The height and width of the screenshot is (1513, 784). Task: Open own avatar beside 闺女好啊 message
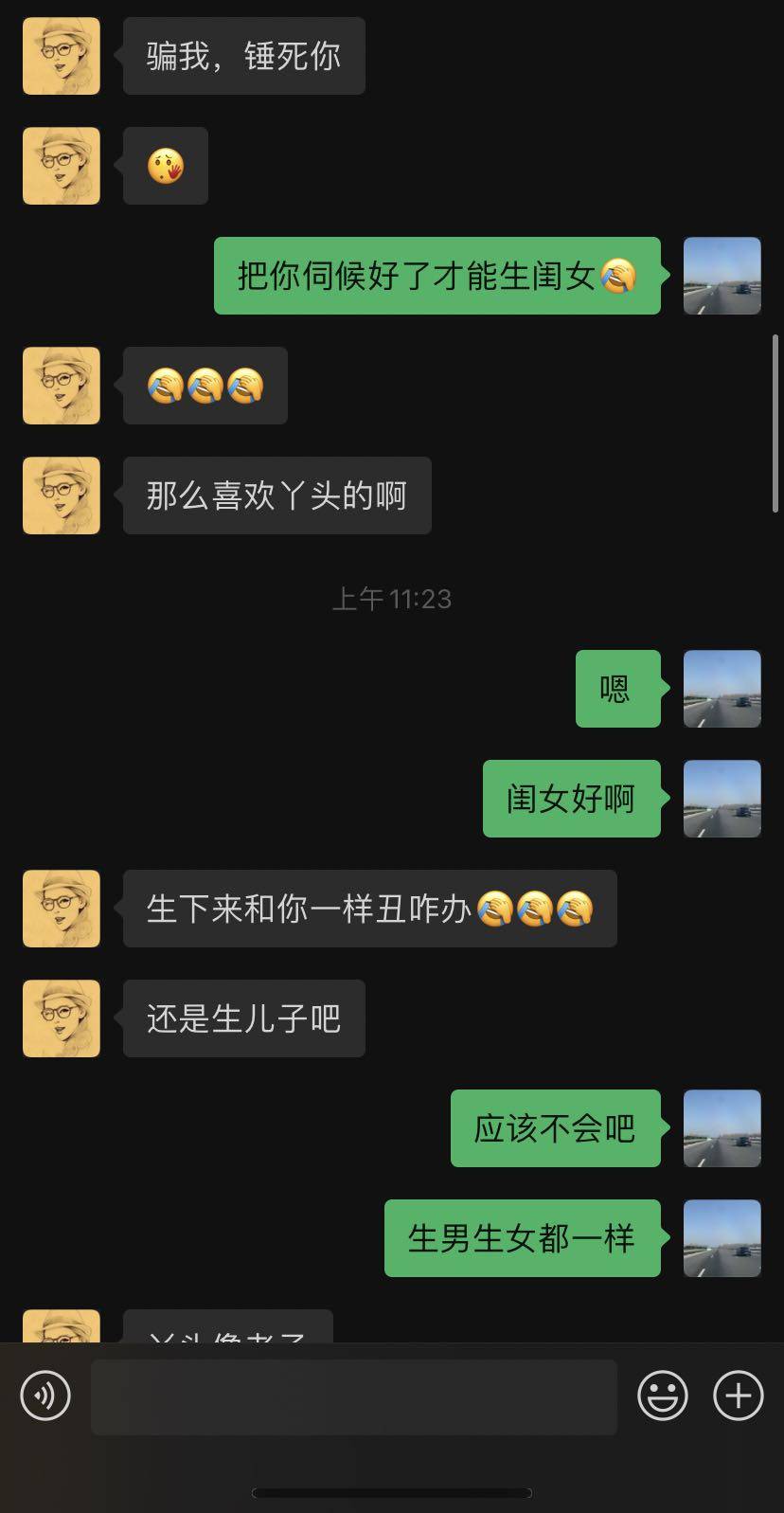722,799
